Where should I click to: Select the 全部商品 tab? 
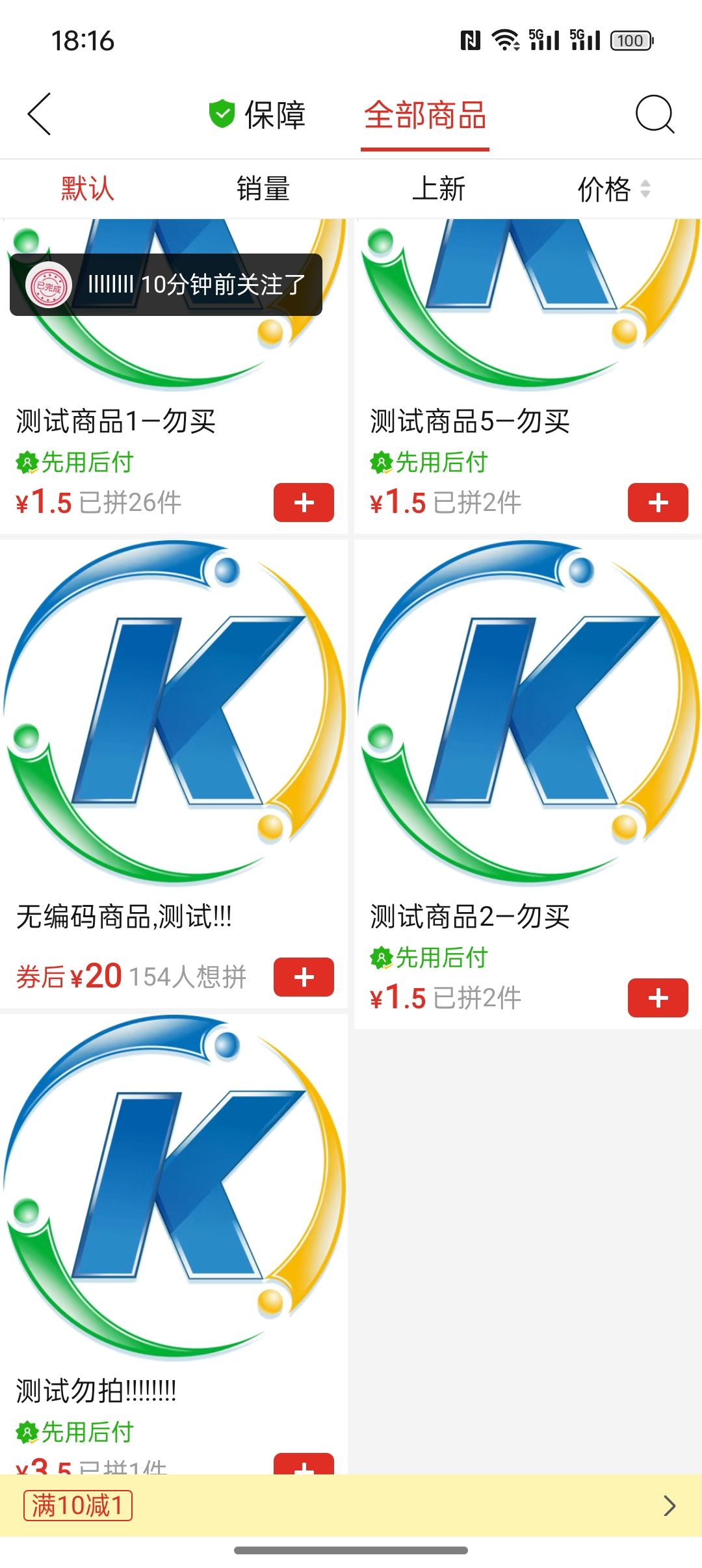pyautogui.click(x=425, y=116)
